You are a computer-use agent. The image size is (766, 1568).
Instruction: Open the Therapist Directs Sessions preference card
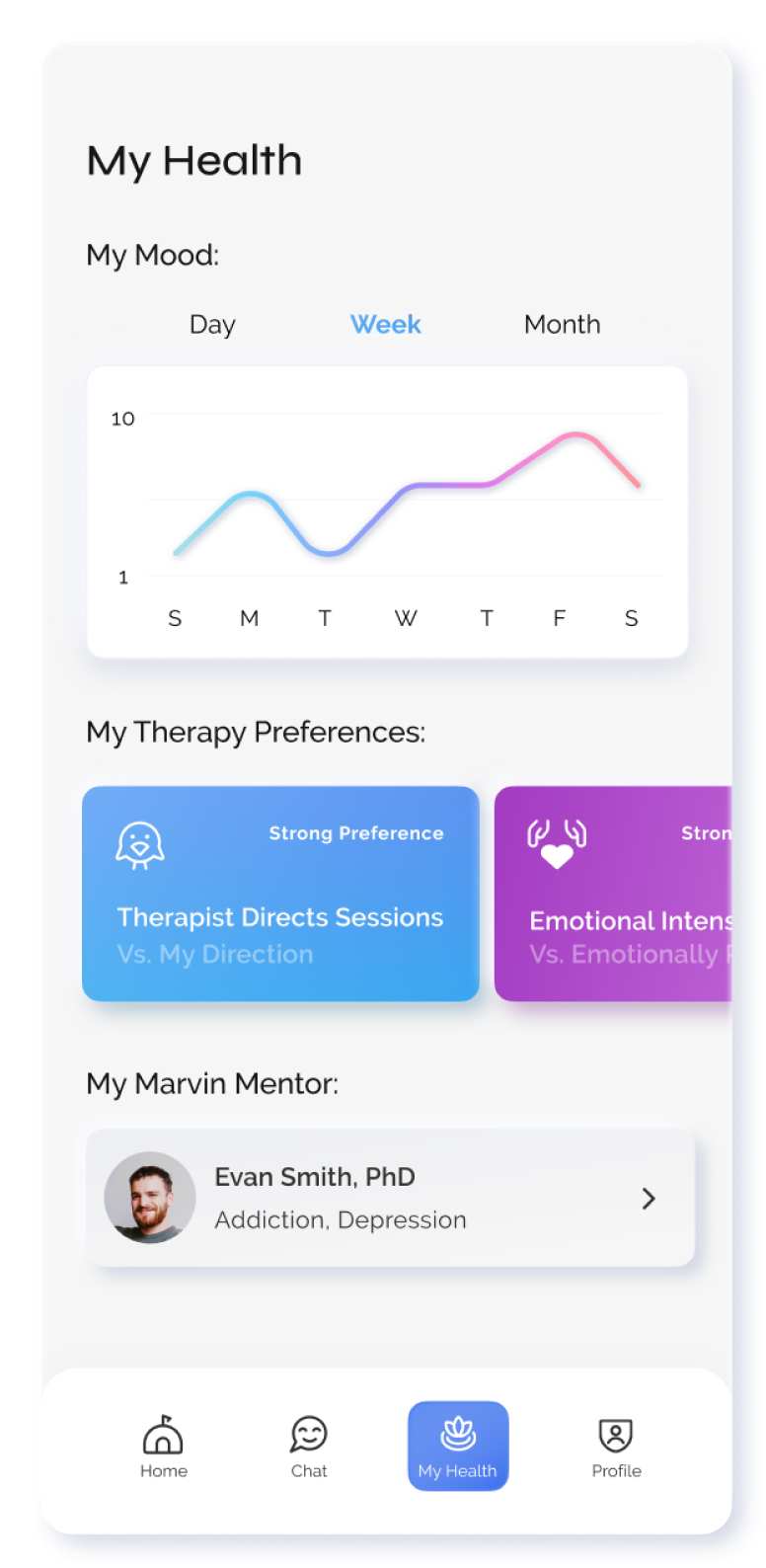tap(280, 894)
